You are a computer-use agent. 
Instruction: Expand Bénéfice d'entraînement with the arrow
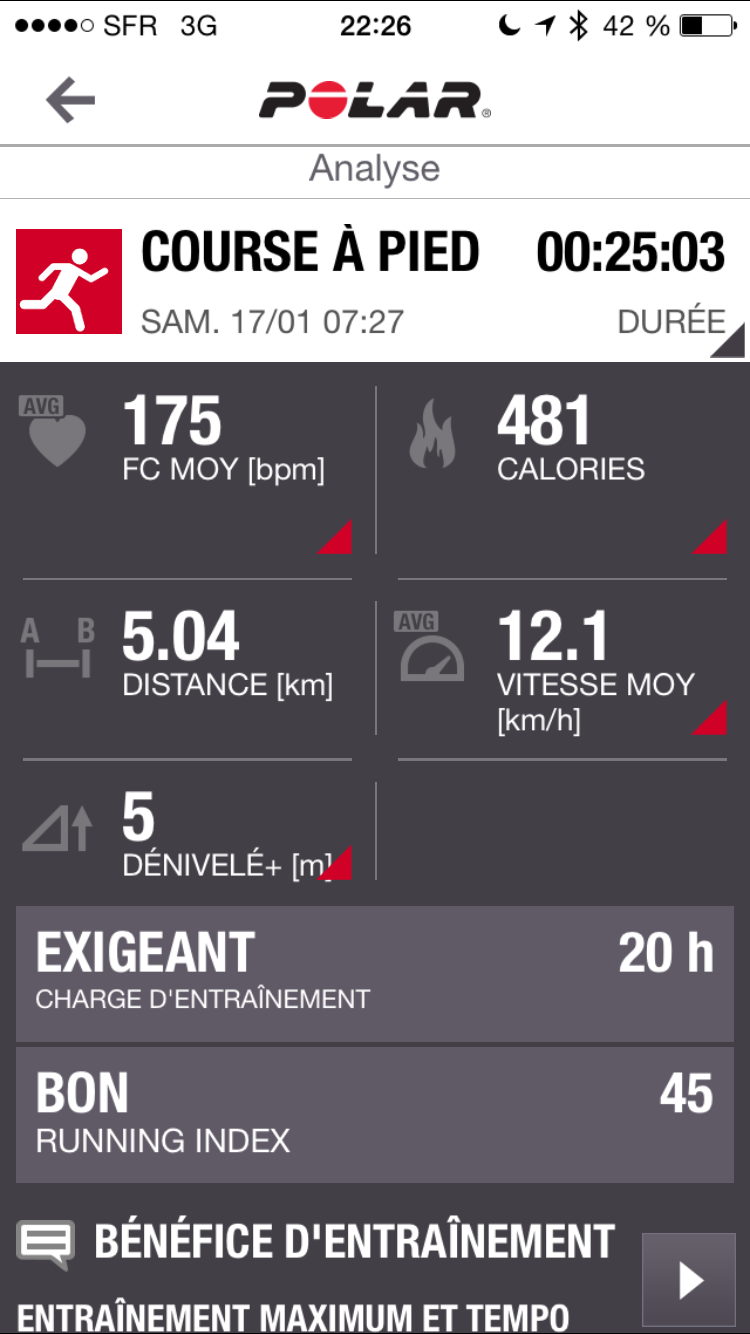click(688, 1280)
